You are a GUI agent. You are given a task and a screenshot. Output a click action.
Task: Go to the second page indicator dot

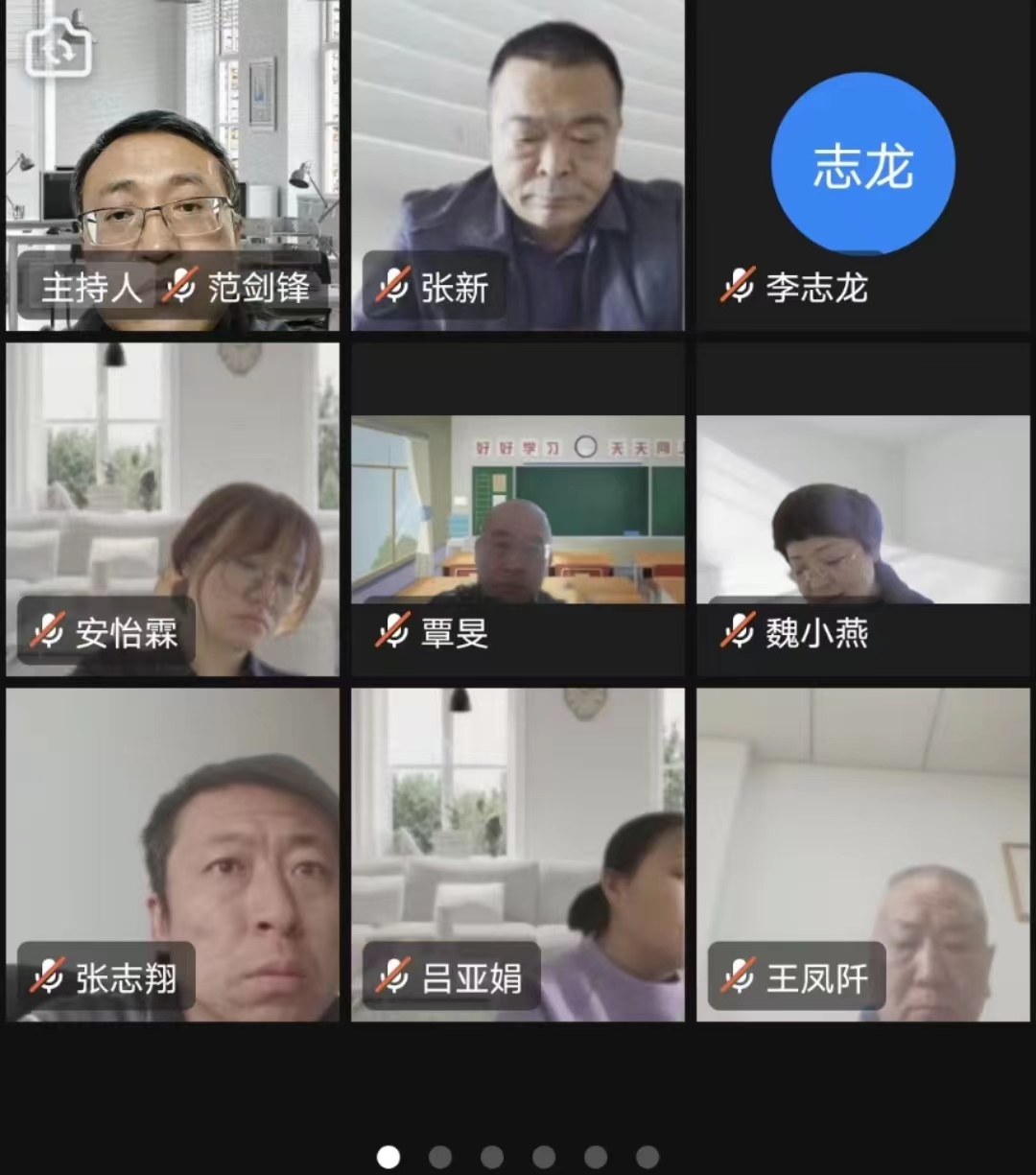440,1157
